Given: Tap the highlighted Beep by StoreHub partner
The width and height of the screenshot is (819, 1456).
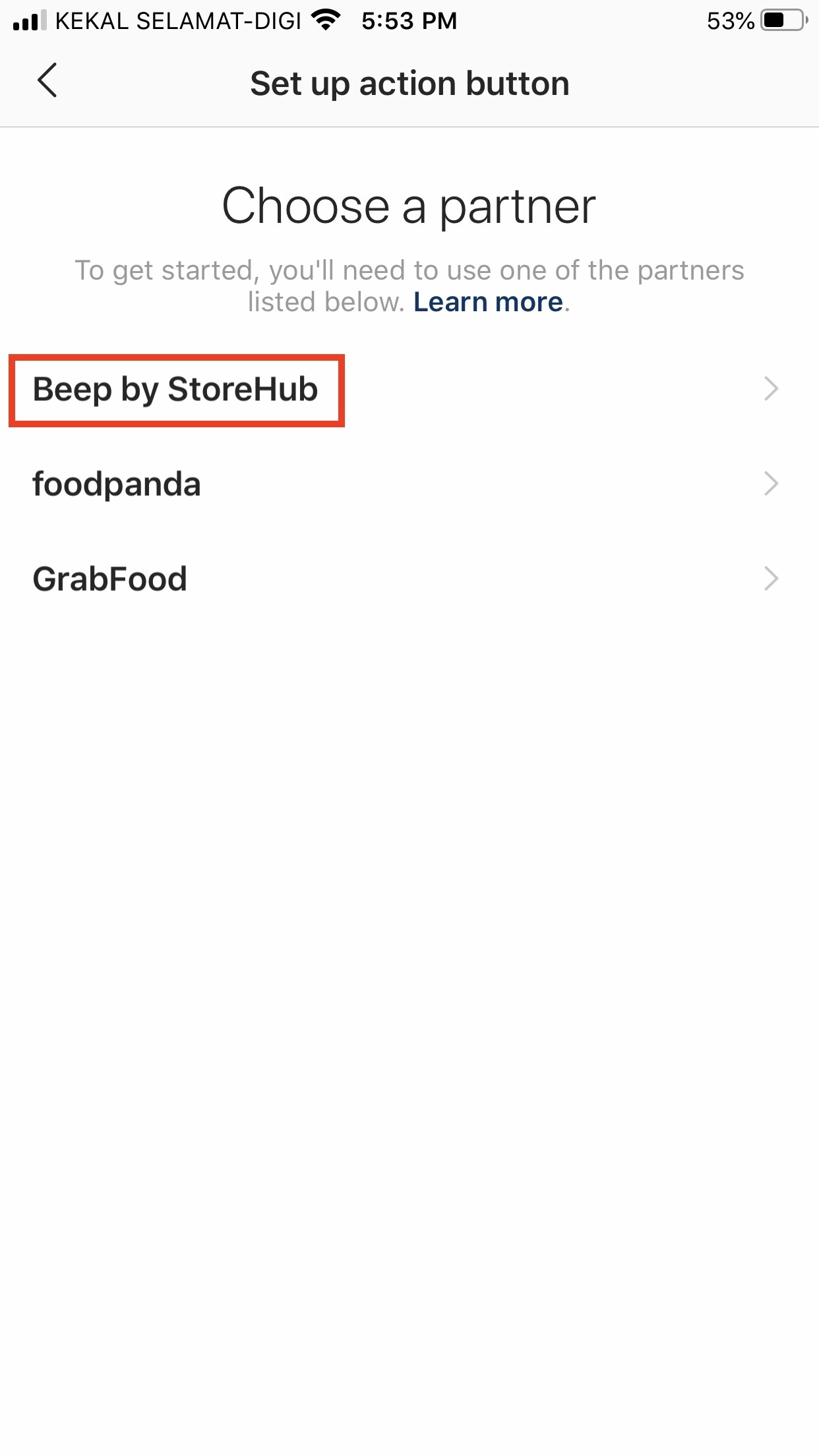Looking at the screenshot, I should [x=176, y=390].
